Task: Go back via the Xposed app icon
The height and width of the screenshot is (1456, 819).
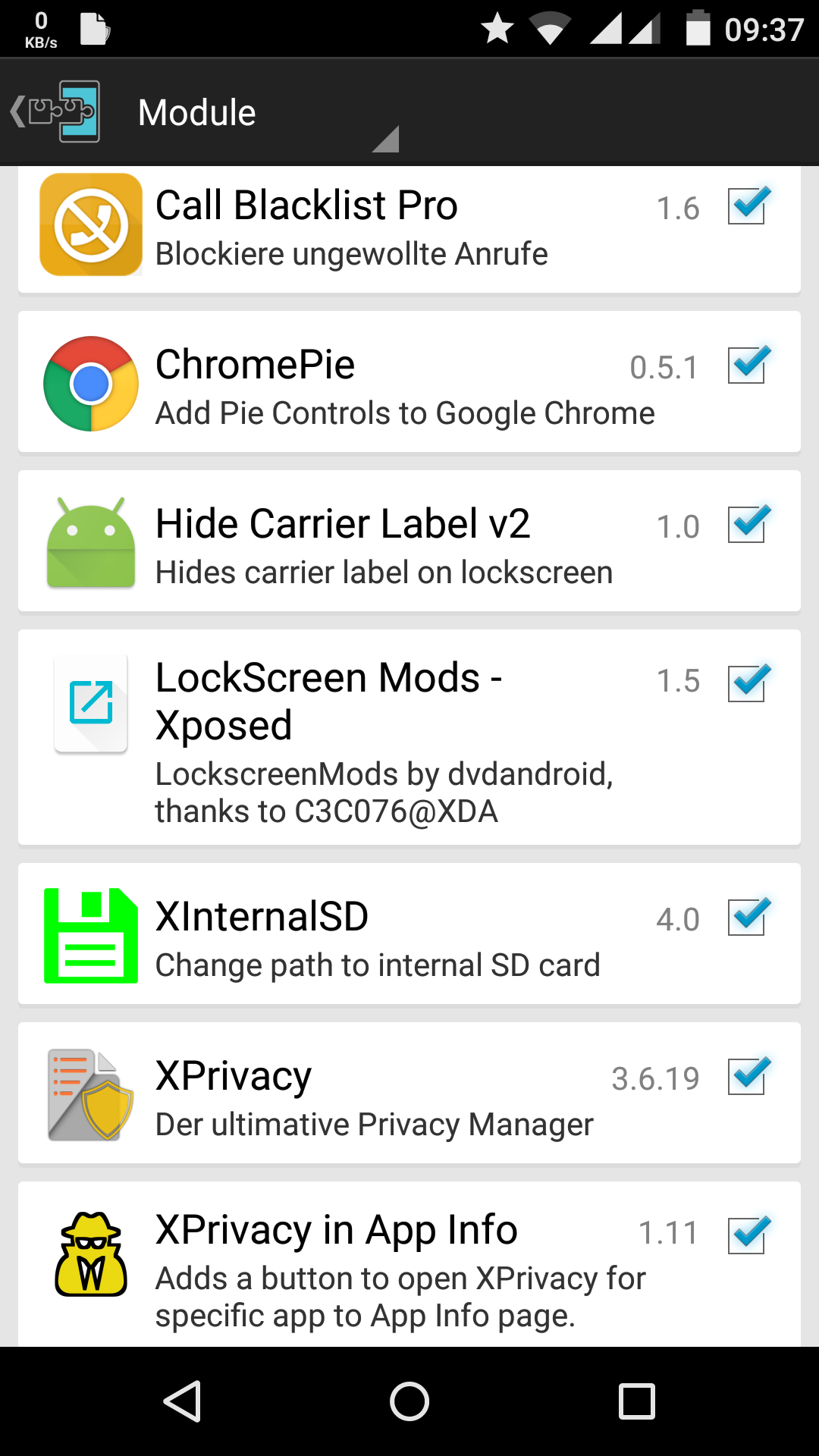Action: pos(56,112)
